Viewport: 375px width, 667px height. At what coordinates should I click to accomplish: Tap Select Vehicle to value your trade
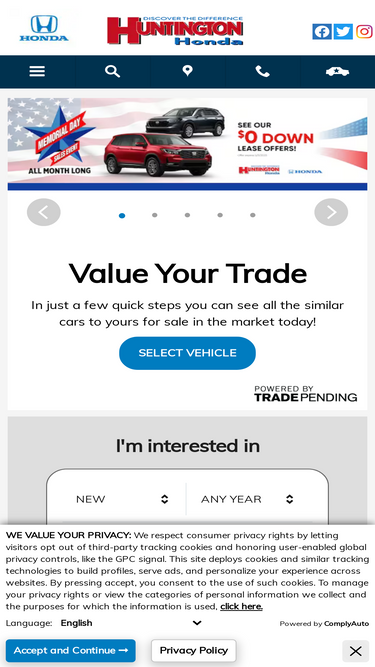pos(188,353)
